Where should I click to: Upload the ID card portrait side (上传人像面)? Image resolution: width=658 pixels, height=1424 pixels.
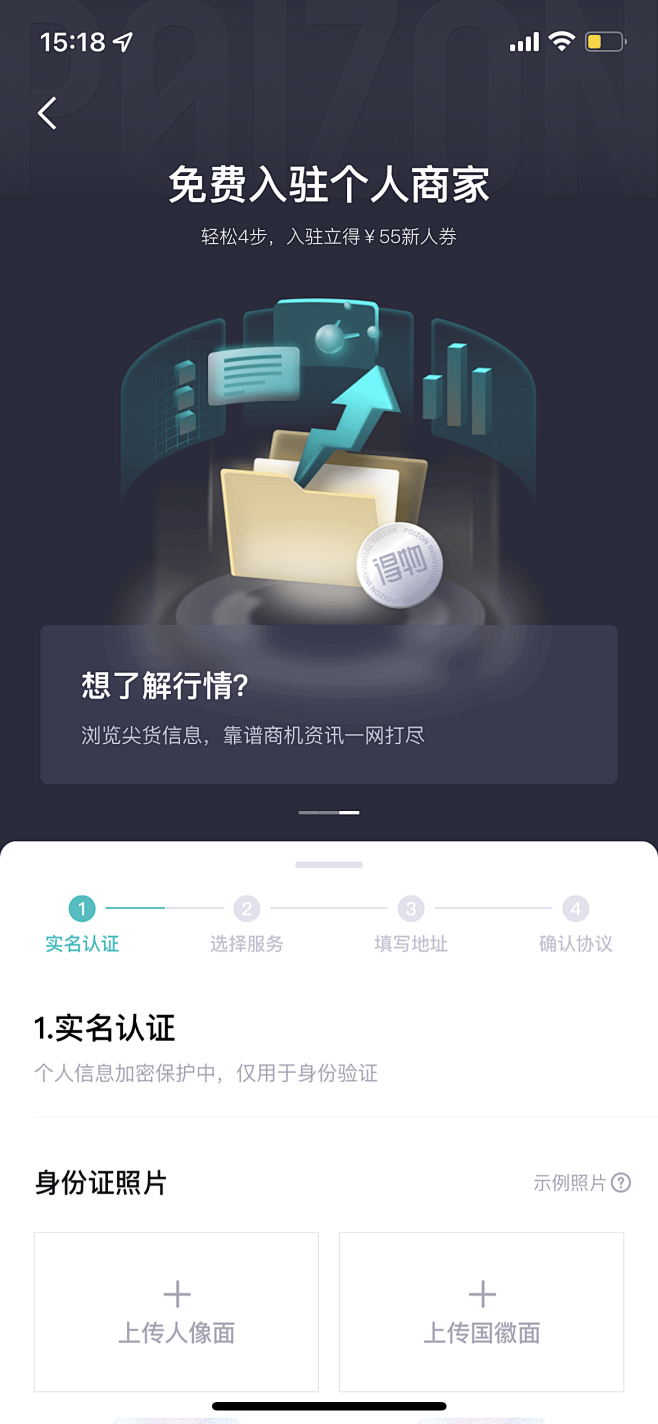click(x=176, y=1311)
